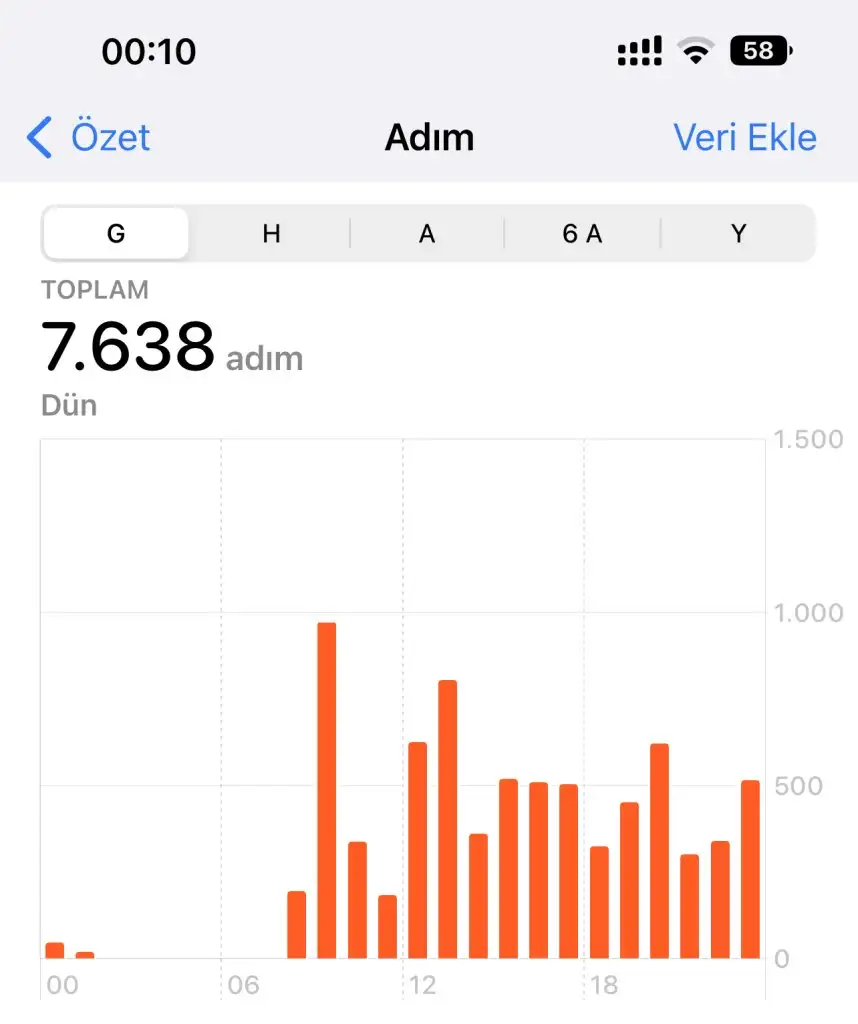Switch to the H weekly view

point(271,234)
